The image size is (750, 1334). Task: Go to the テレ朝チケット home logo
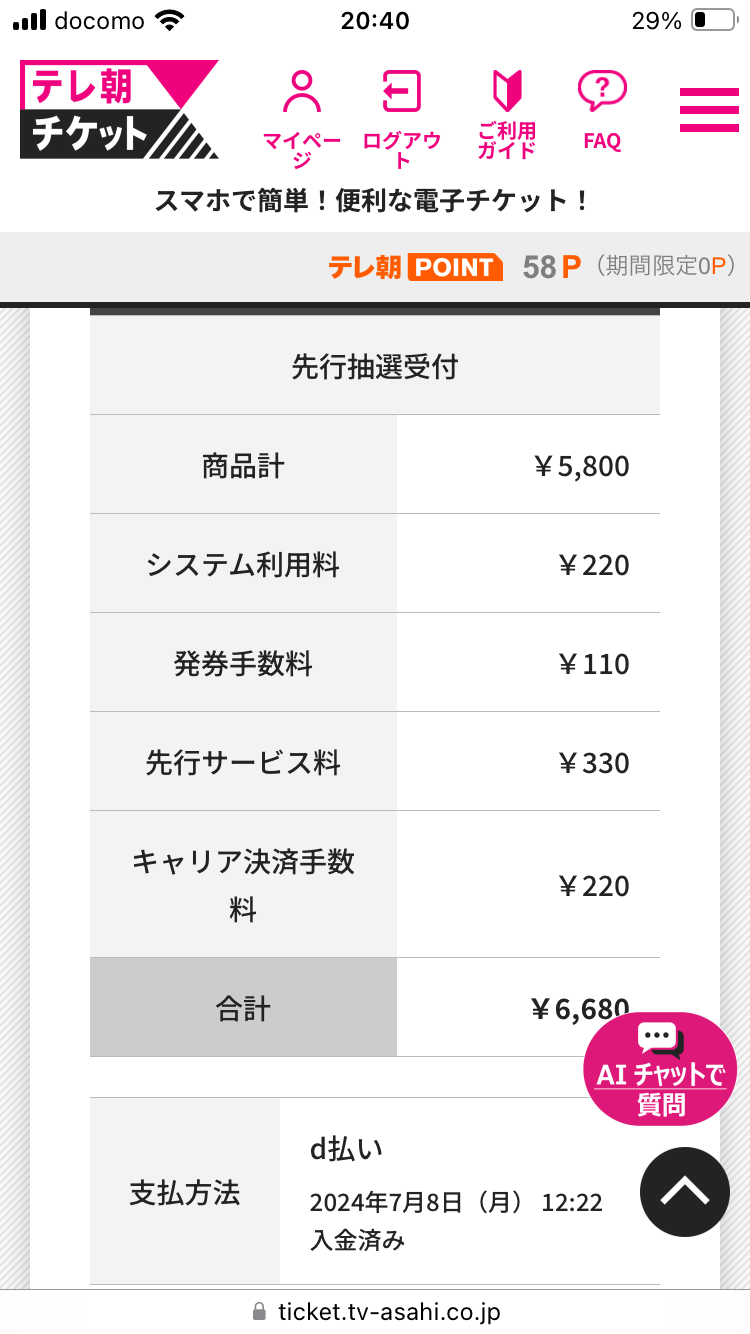pyautogui.click(x=119, y=110)
